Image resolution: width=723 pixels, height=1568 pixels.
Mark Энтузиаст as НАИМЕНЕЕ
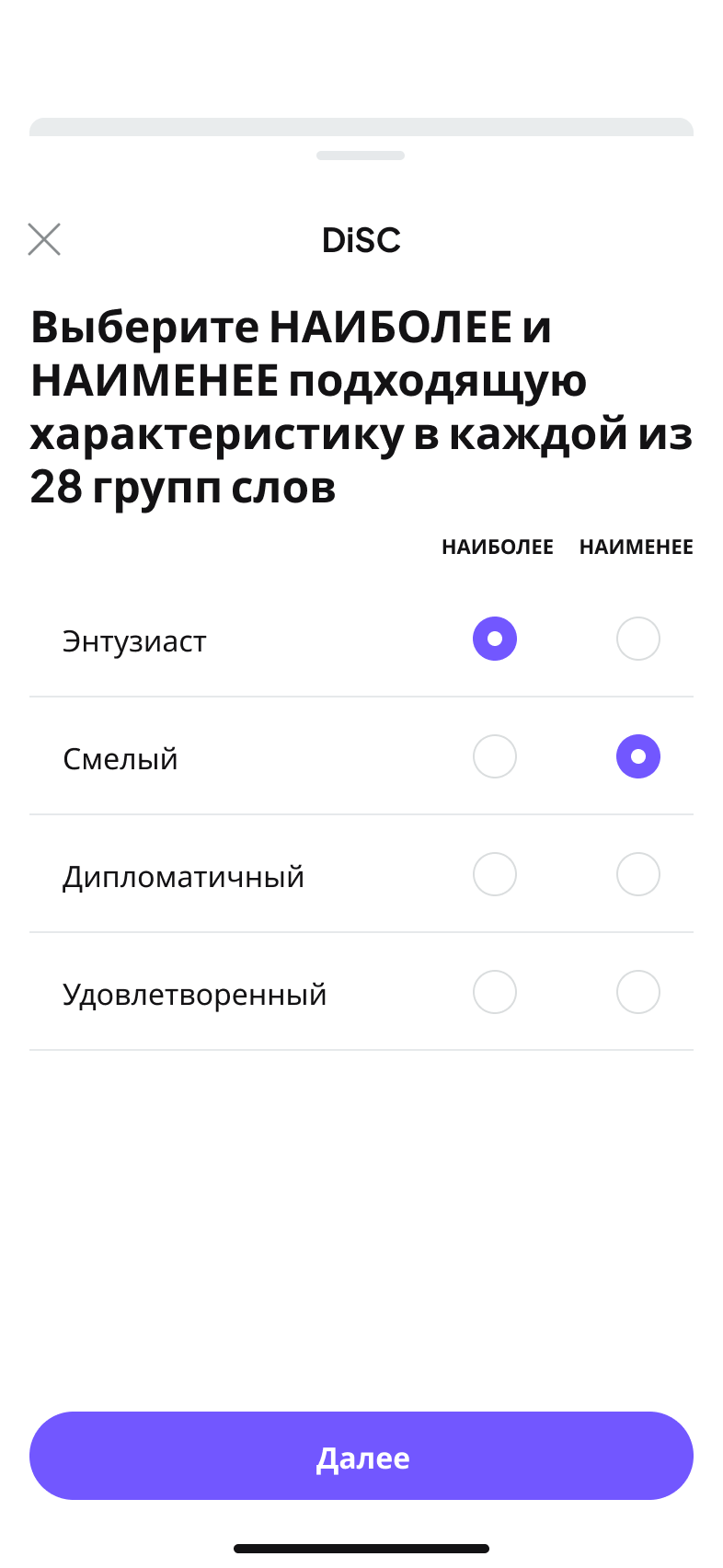pyautogui.click(x=638, y=639)
